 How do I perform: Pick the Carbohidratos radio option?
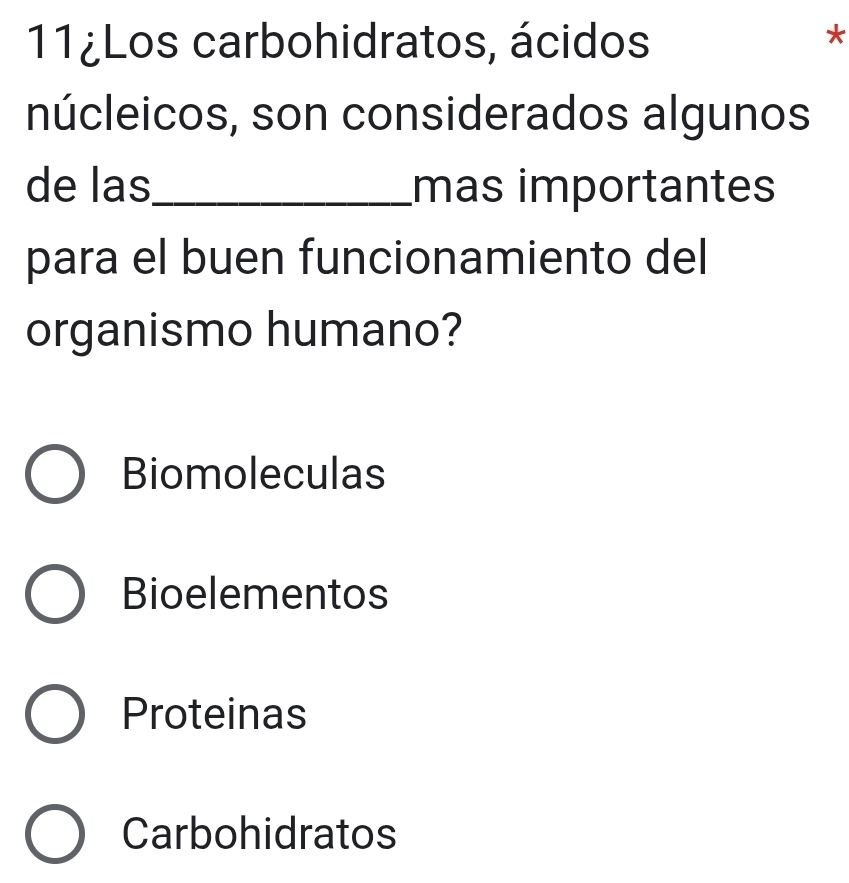pos(56,834)
